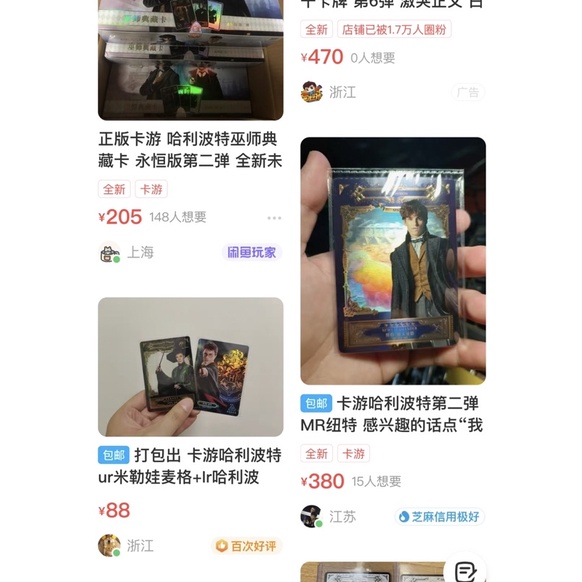The width and height of the screenshot is (582, 582).
Task: View the 上海 seller's avatar profile
Action: coord(109,253)
